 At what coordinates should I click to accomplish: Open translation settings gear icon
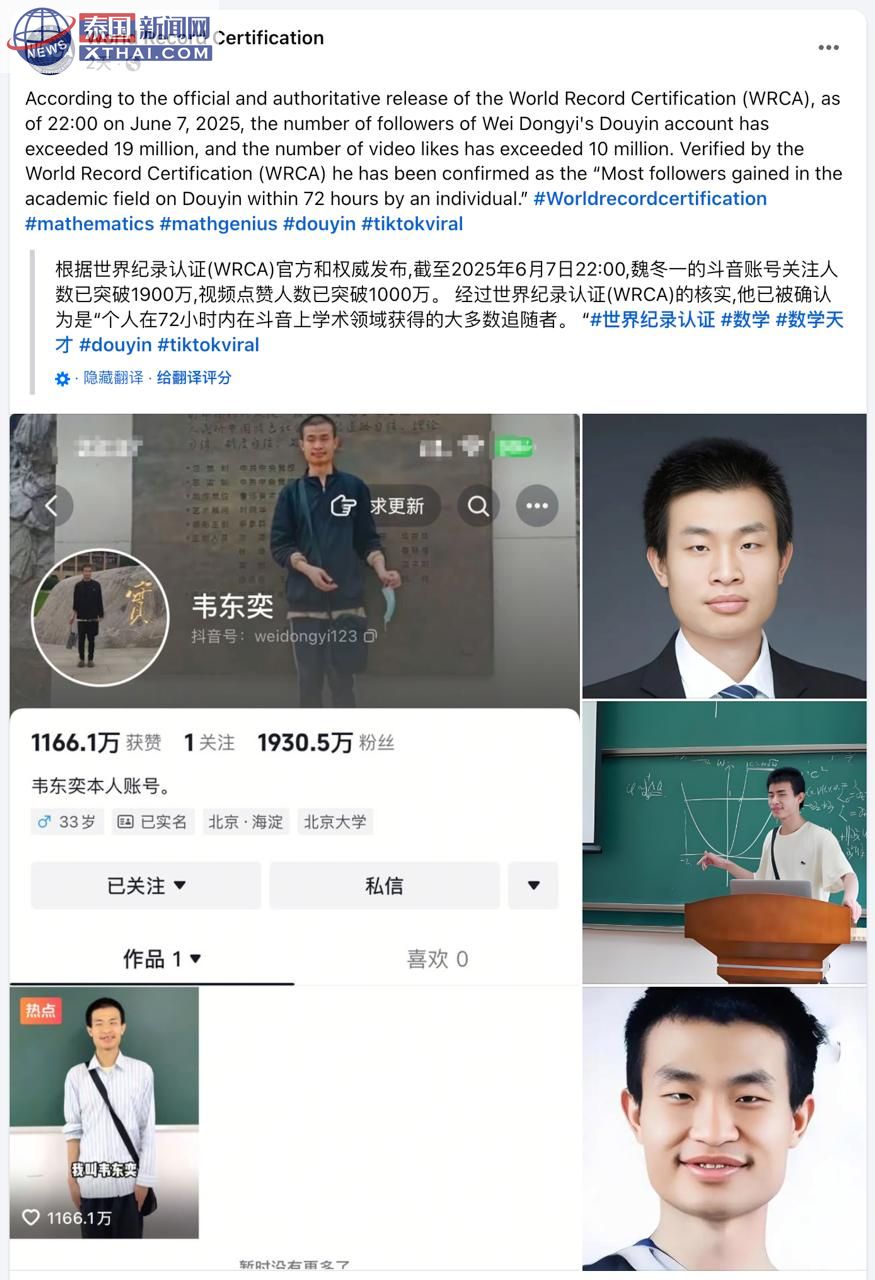pyautogui.click(x=62, y=378)
